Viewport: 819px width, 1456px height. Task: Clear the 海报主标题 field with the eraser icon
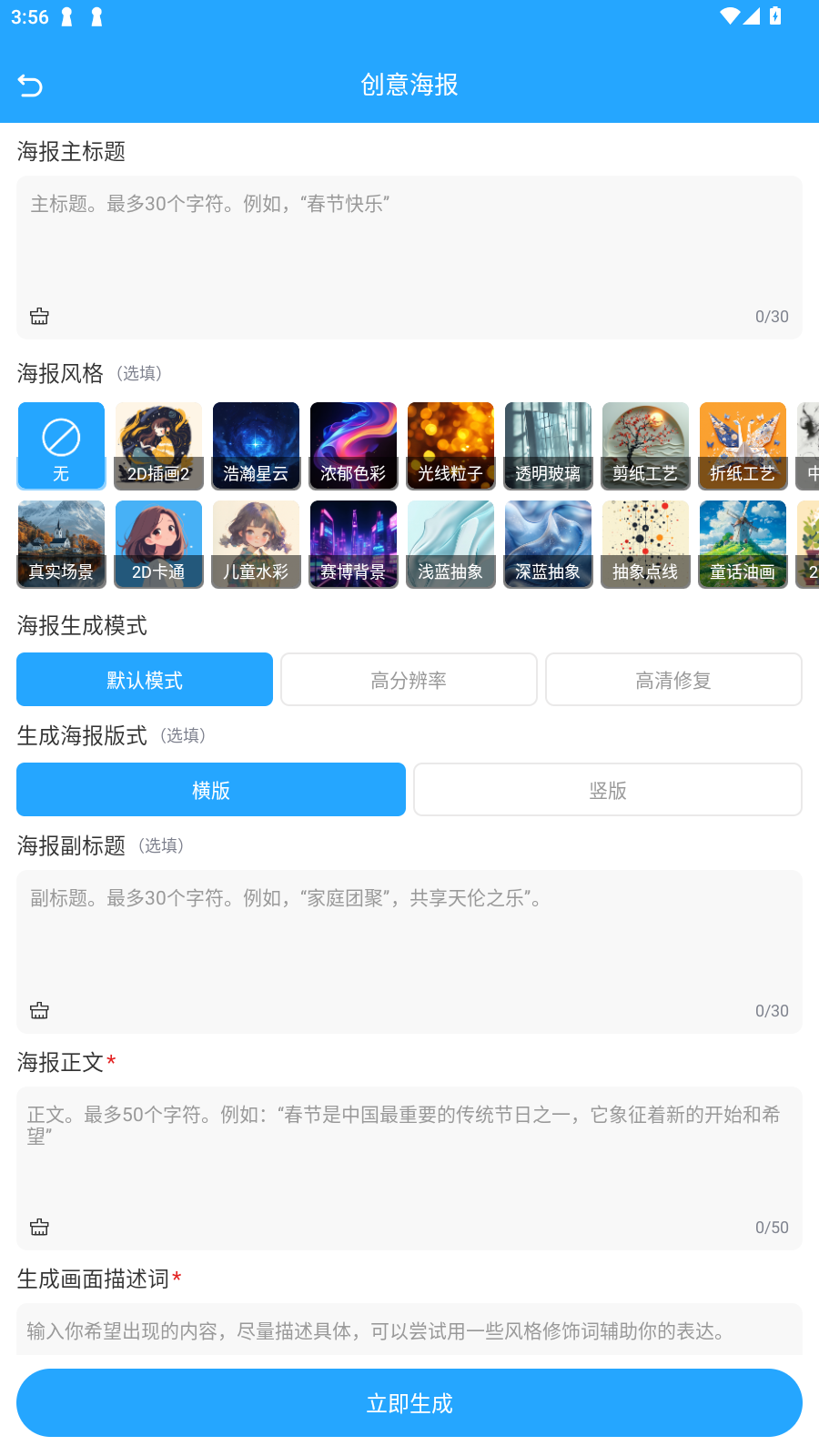point(39,316)
